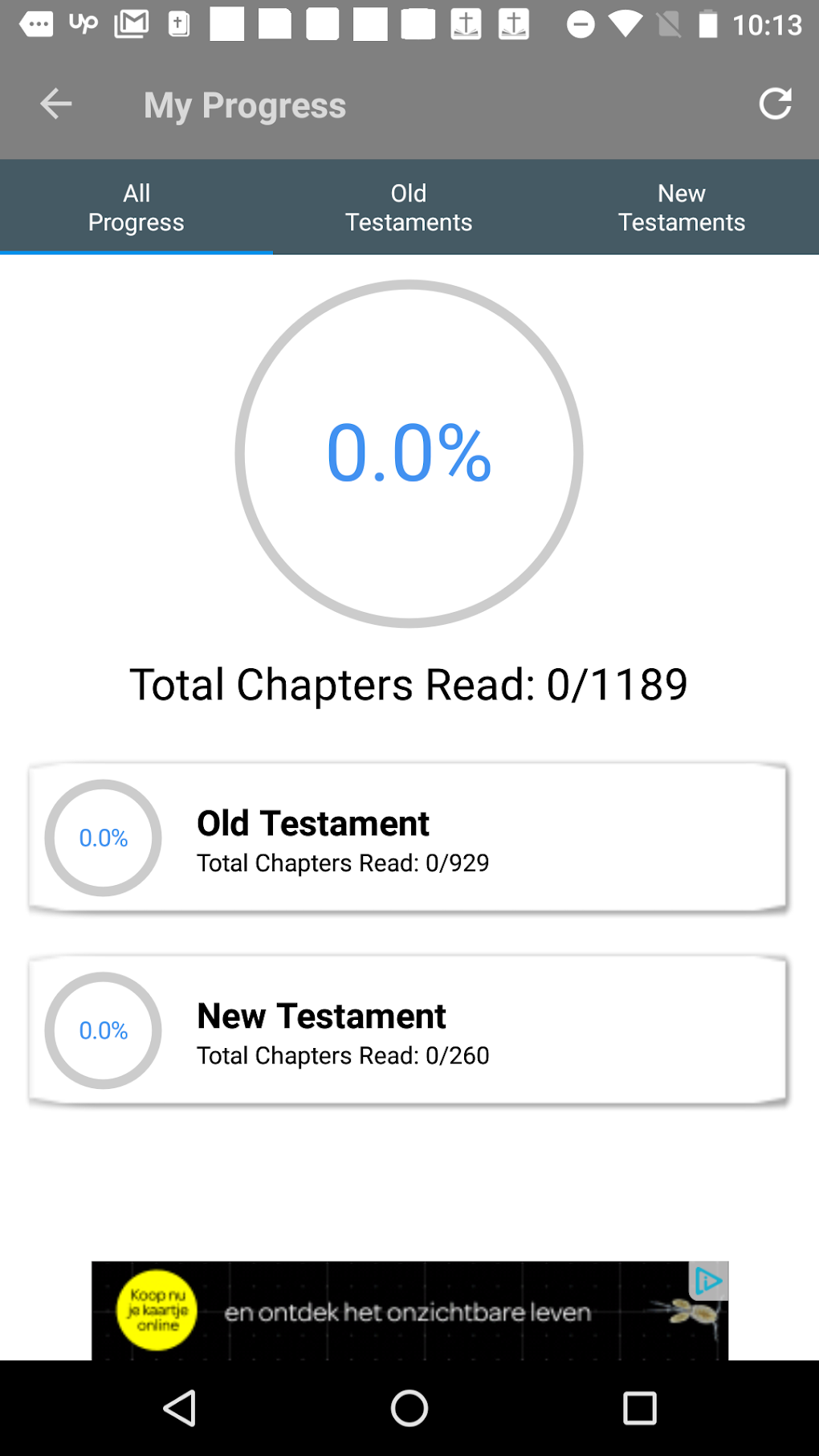Go back using the app bar arrow

click(56, 104)
